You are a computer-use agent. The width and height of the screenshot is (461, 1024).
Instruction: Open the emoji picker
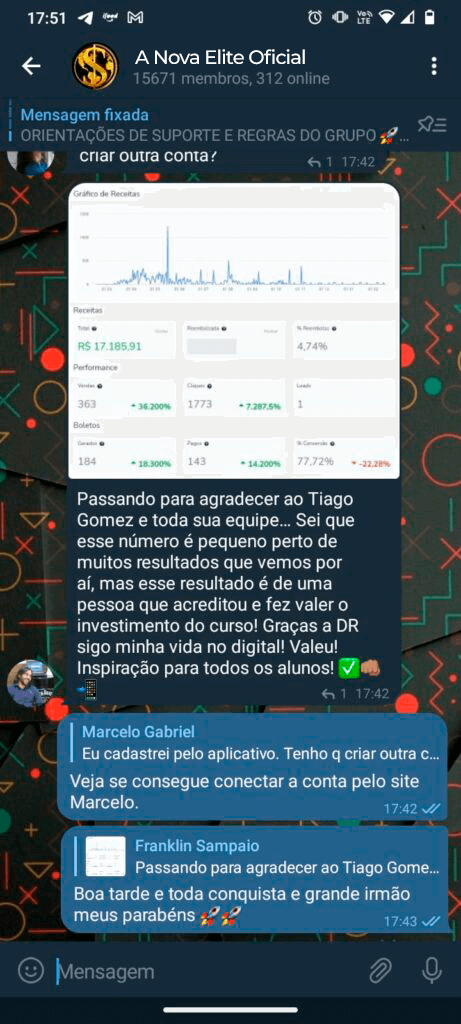click(30, 971)
